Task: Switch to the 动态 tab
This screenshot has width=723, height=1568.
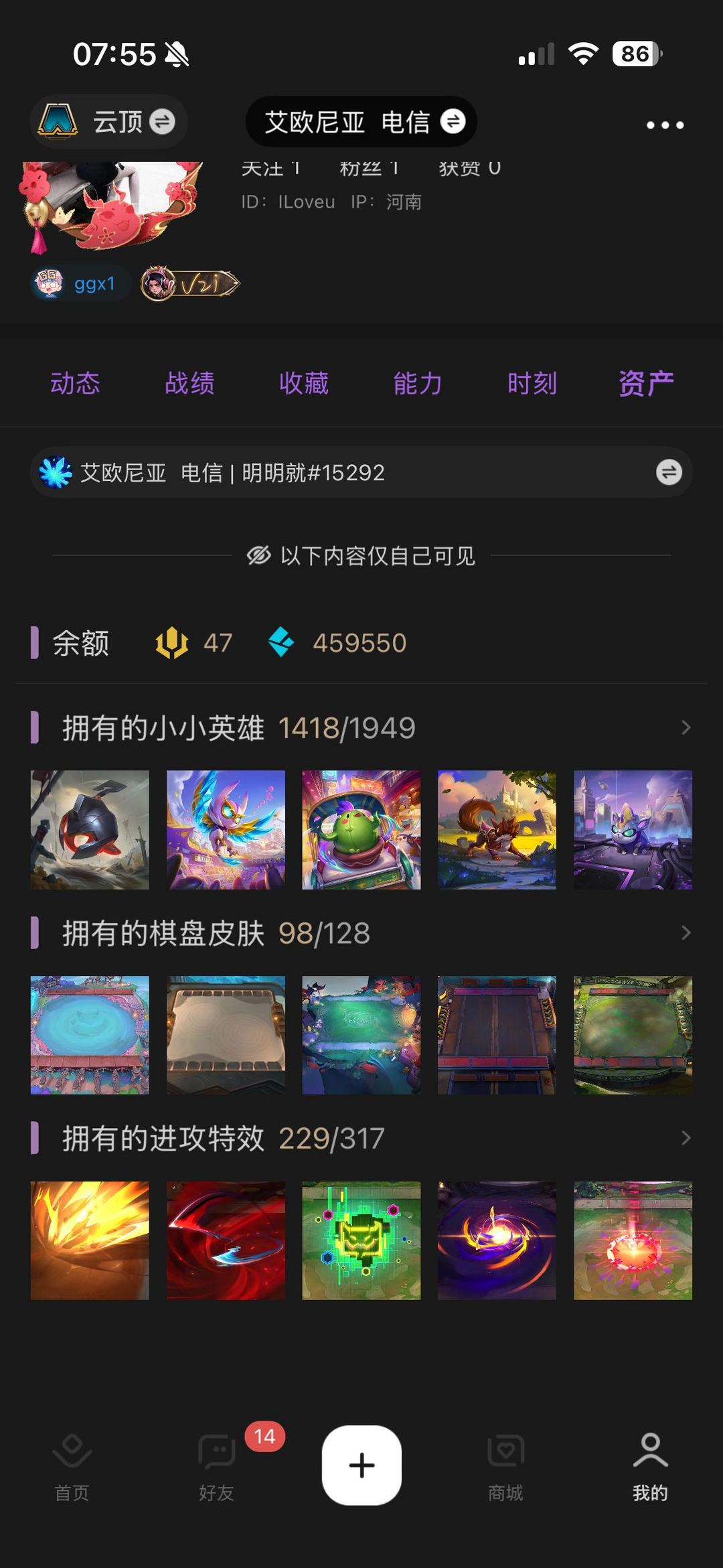Action: (x=75, y=383)
